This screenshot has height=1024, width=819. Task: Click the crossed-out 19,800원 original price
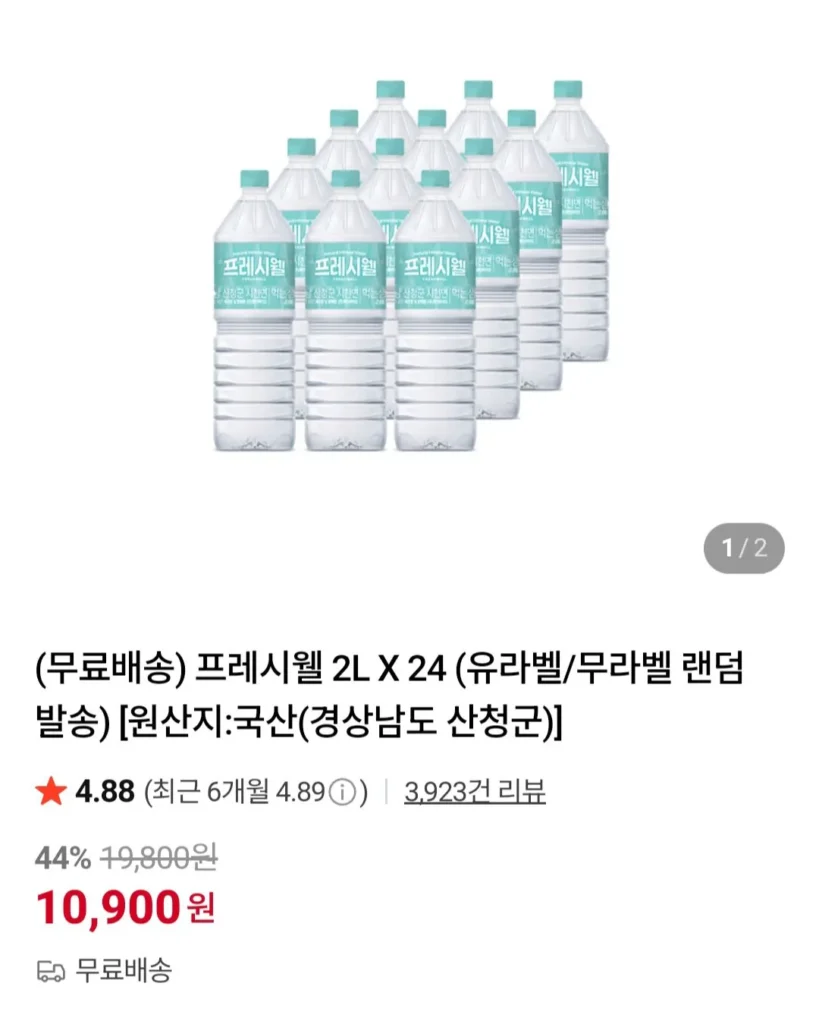(x=160, y=857)
